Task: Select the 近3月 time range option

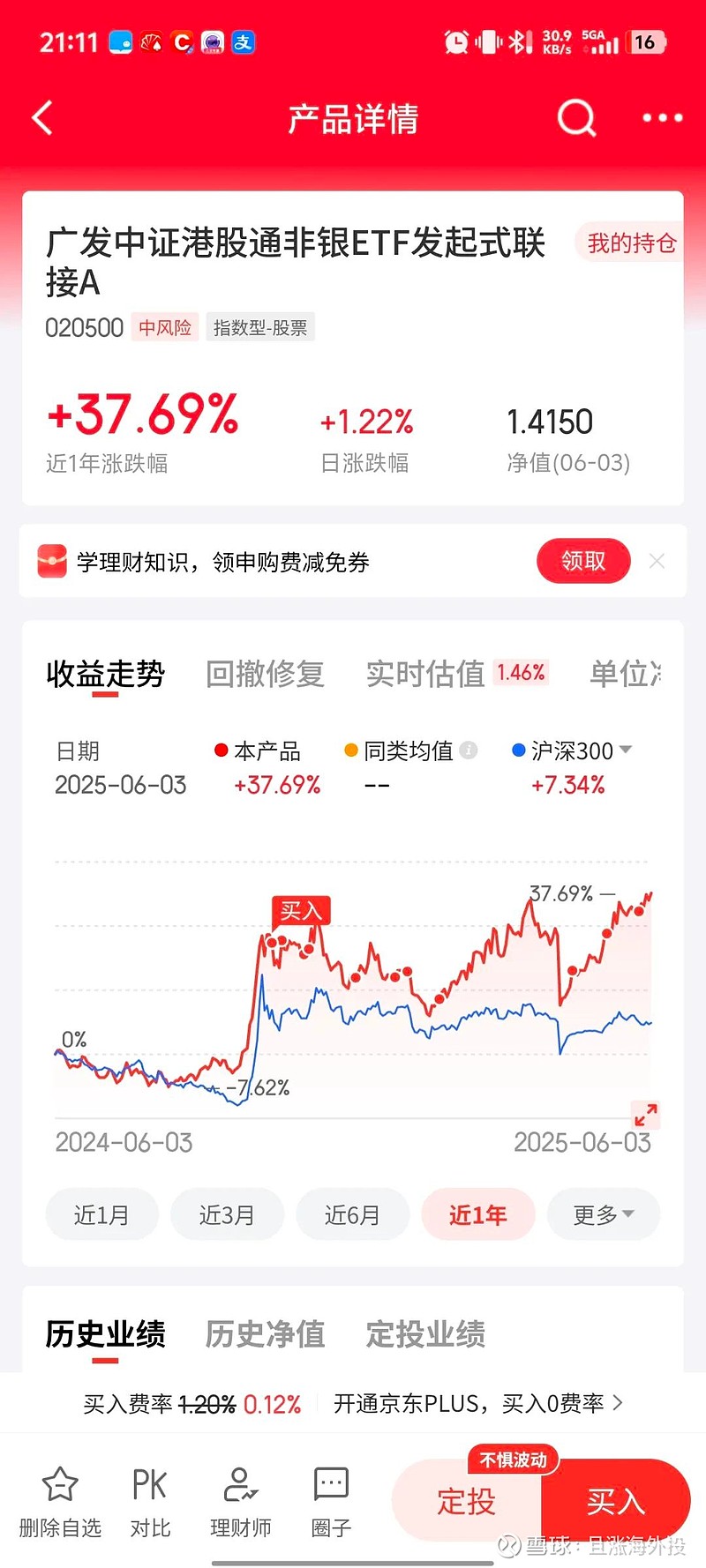Action: 228,1214
